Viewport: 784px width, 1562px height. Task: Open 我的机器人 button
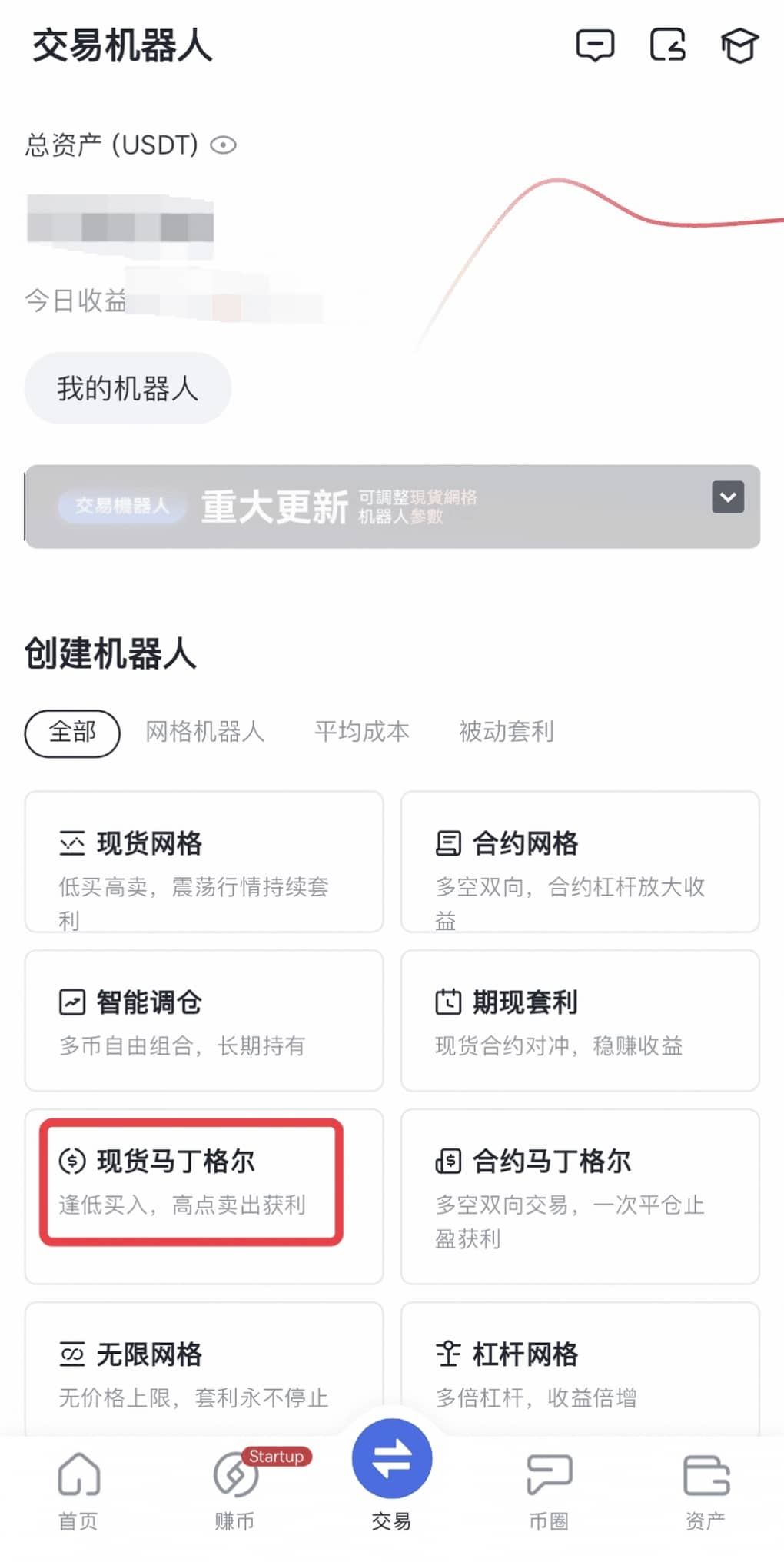128,388
